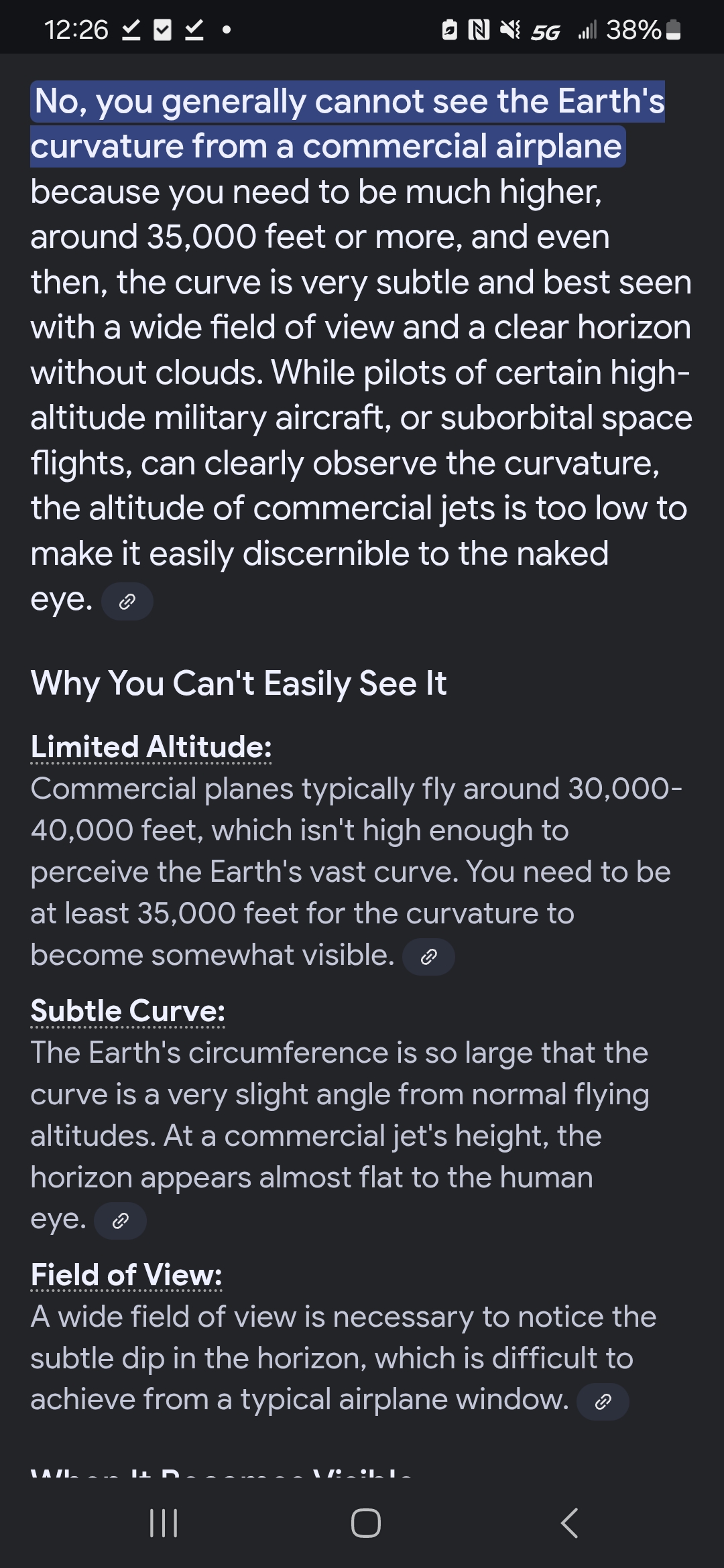Open source link after the naked eye paragraph
Screen dimensions: 724x1568
click(127, 602)
